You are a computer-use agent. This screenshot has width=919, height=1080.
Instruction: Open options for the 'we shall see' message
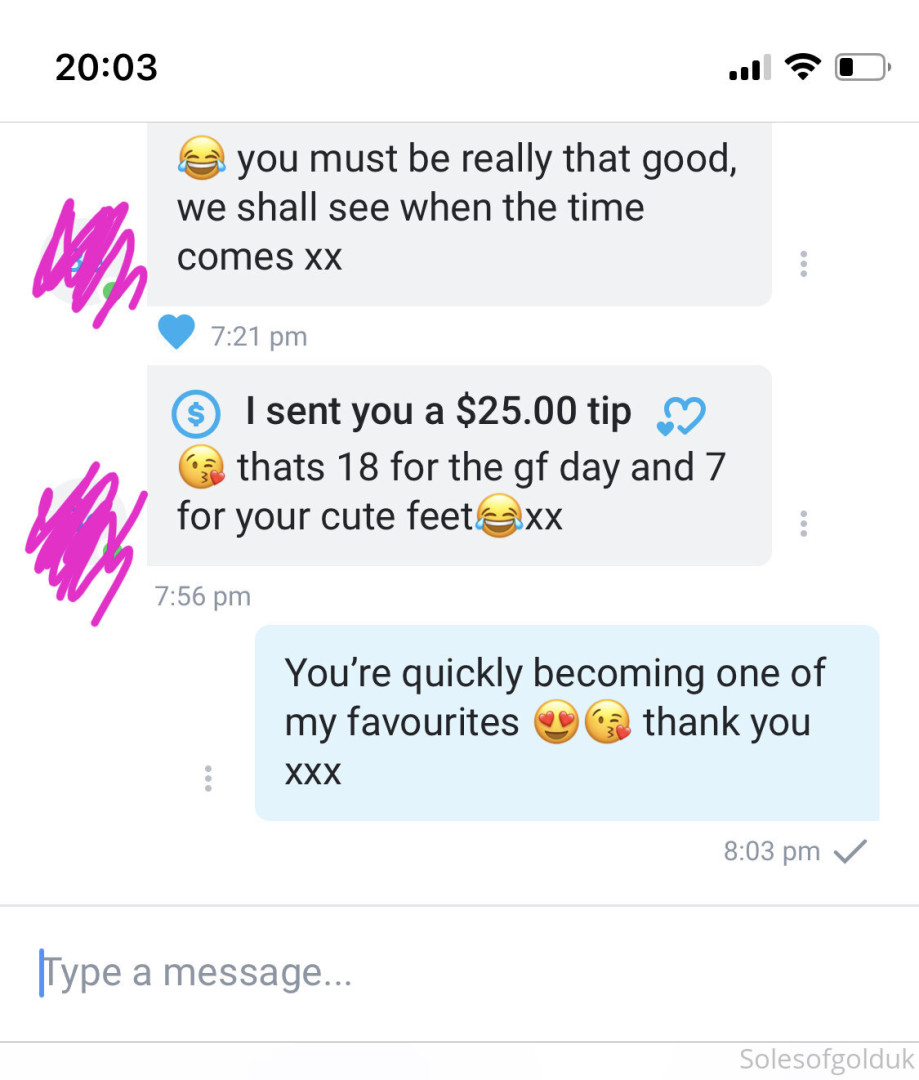point(803,264)
